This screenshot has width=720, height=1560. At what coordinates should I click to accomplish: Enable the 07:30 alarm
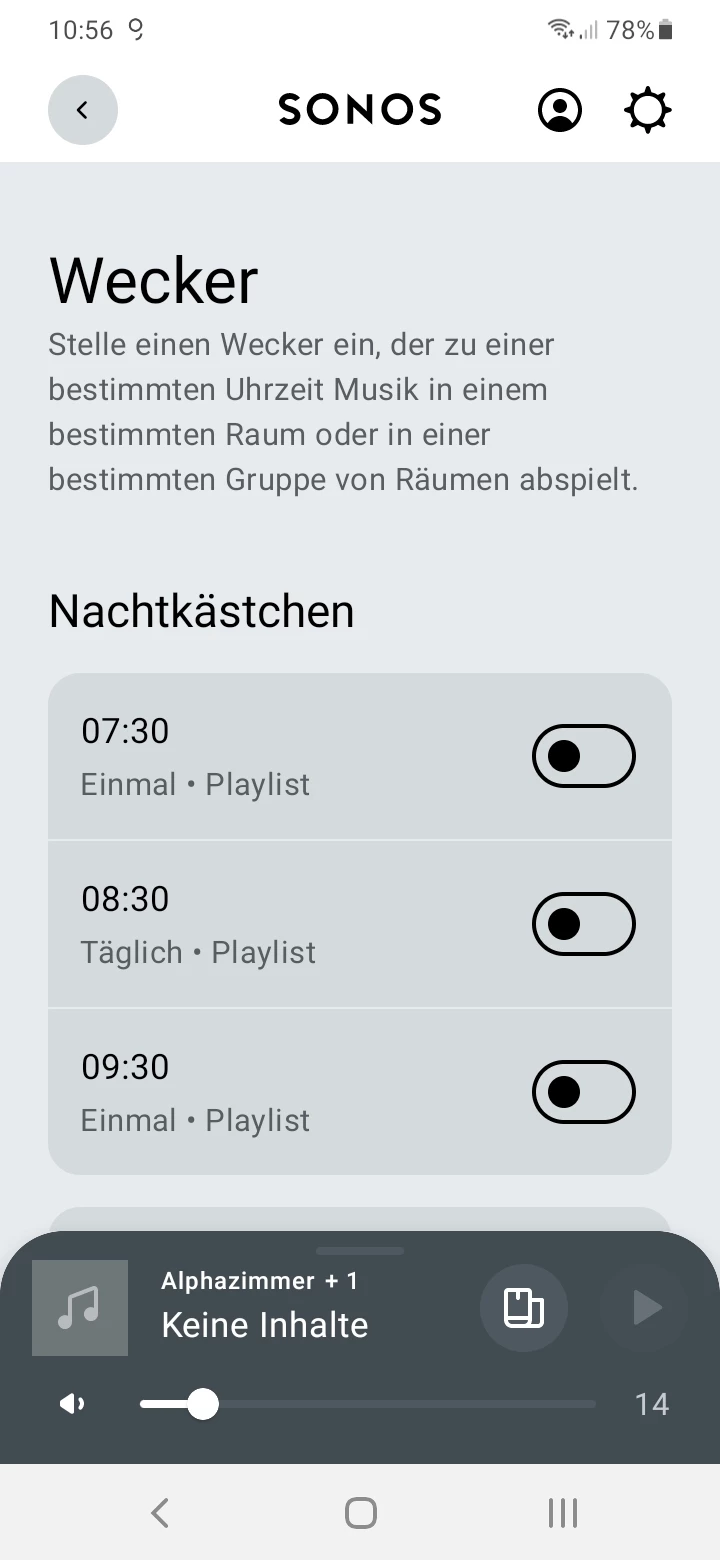(x=583, y=756)
